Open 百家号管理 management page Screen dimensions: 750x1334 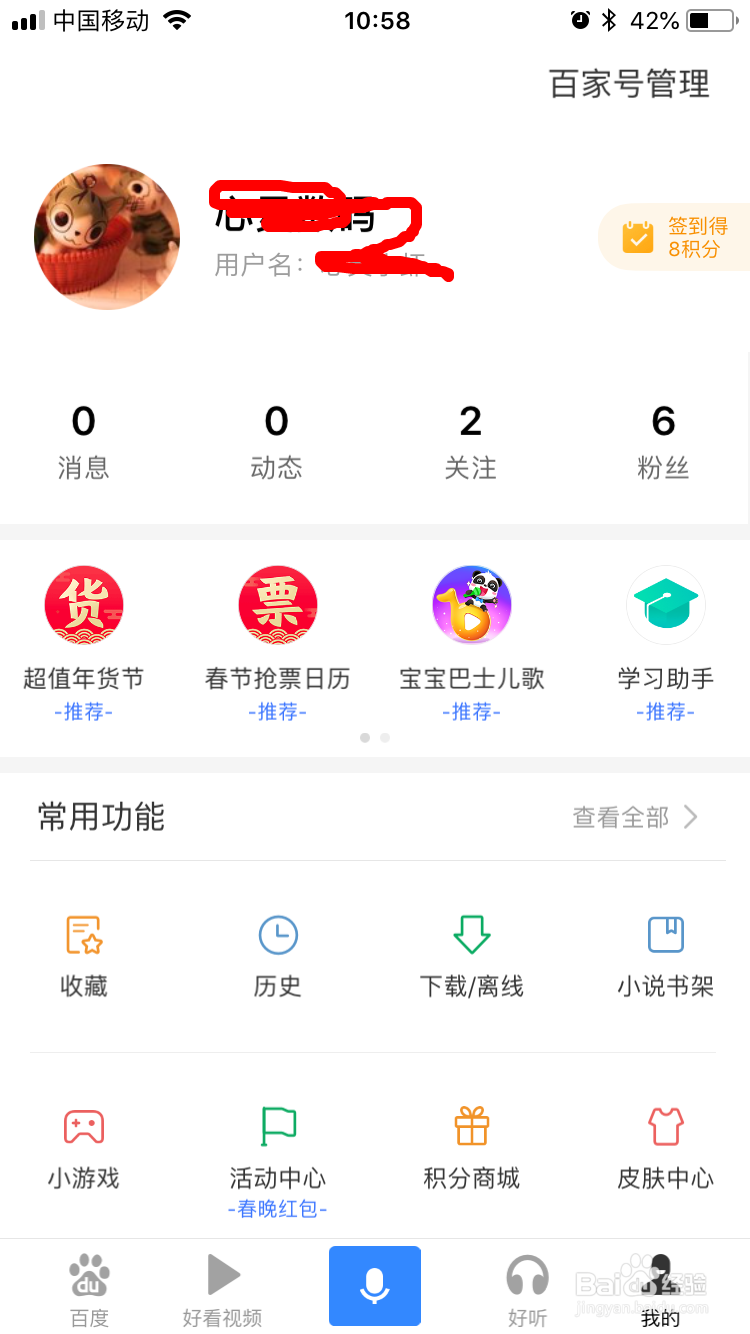(x=628, y=84)
